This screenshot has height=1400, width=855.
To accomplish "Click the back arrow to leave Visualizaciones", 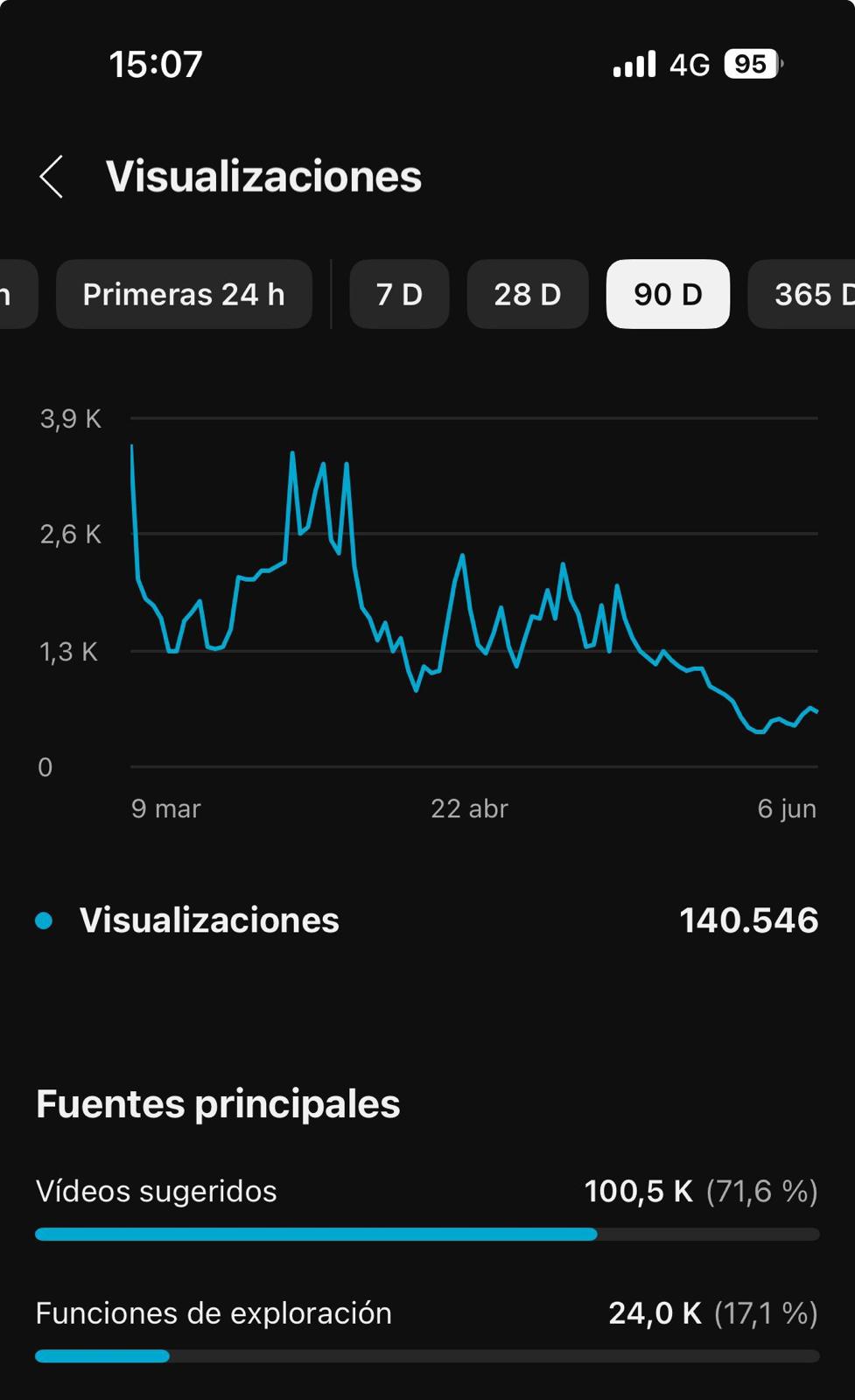I will coord(51,176).
